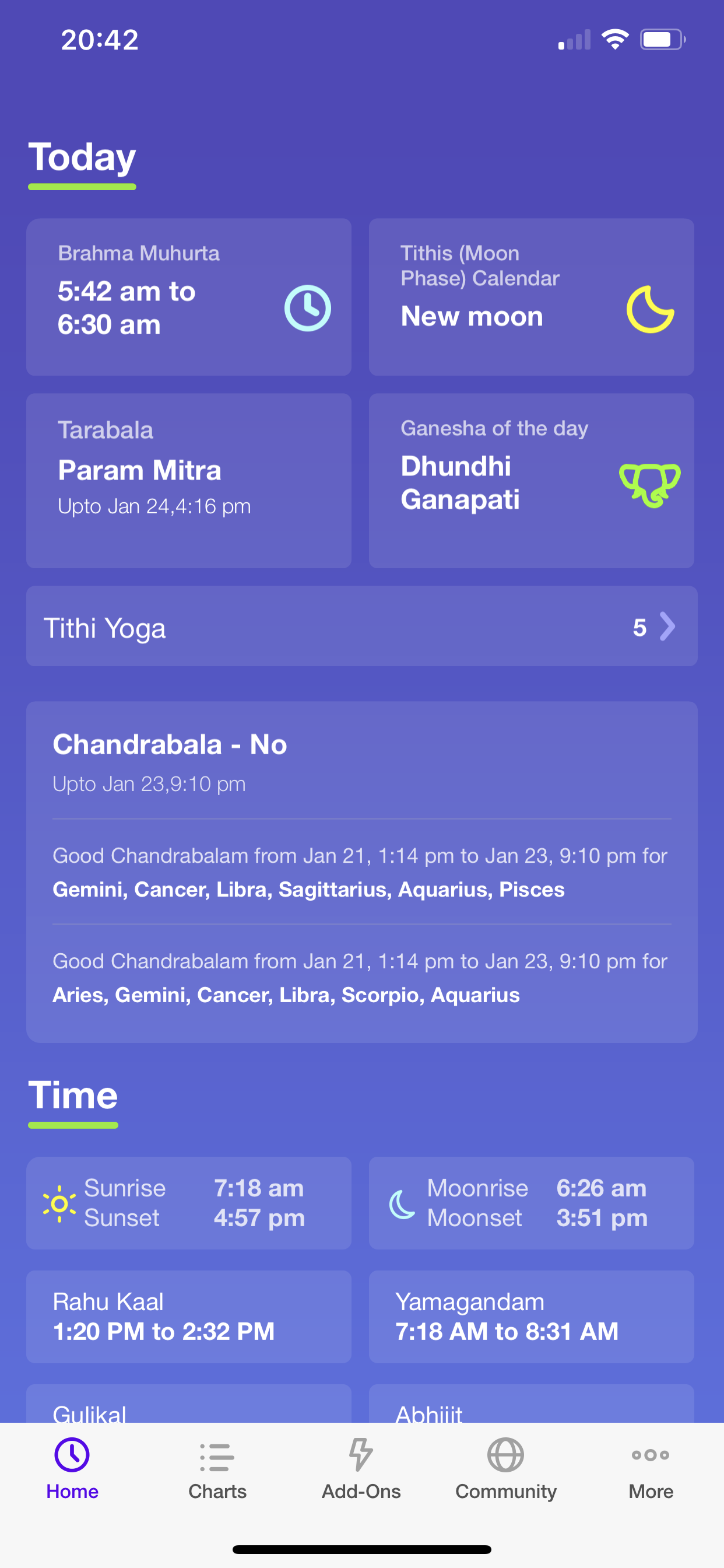Open the Chandrabala details card

[361, 871]
